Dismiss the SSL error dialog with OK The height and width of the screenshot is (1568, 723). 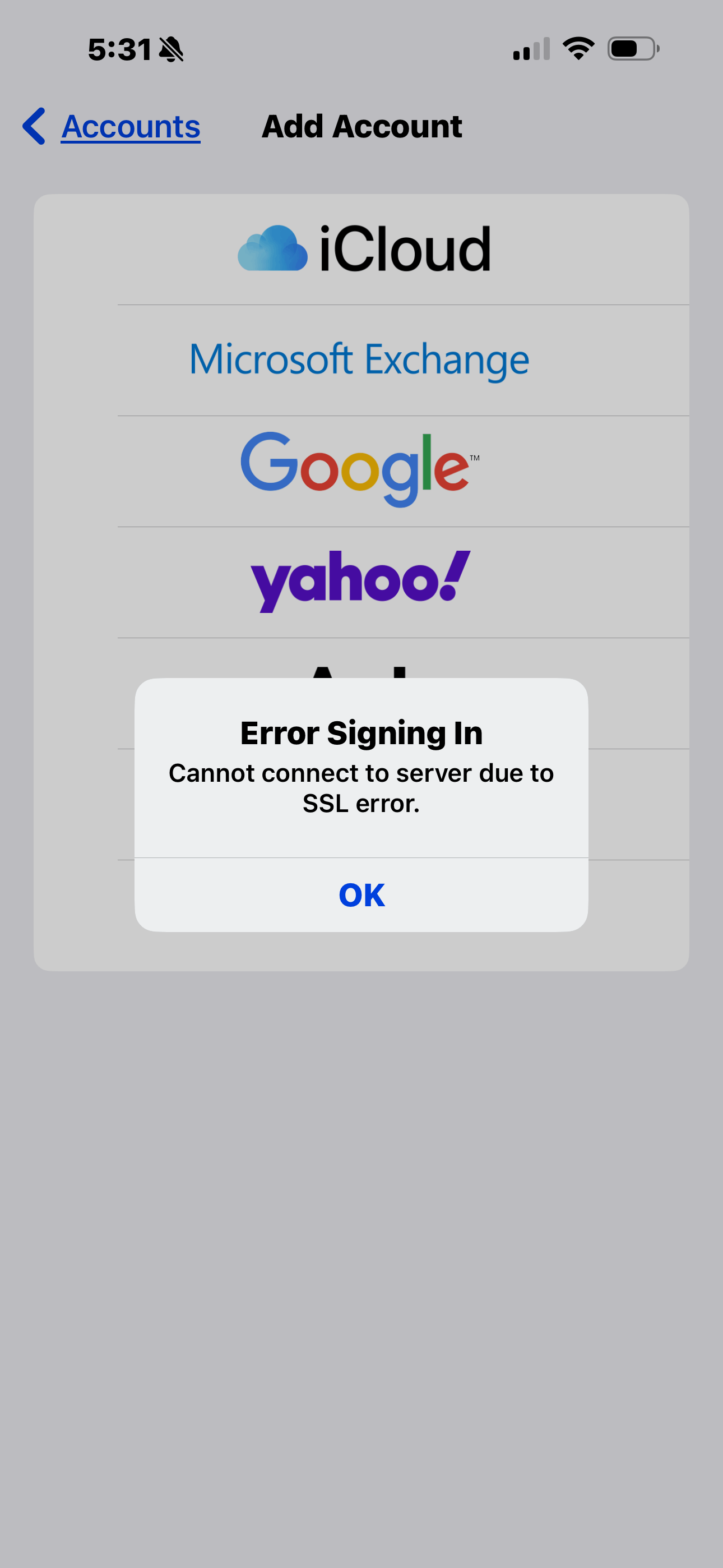coord(361,895)
